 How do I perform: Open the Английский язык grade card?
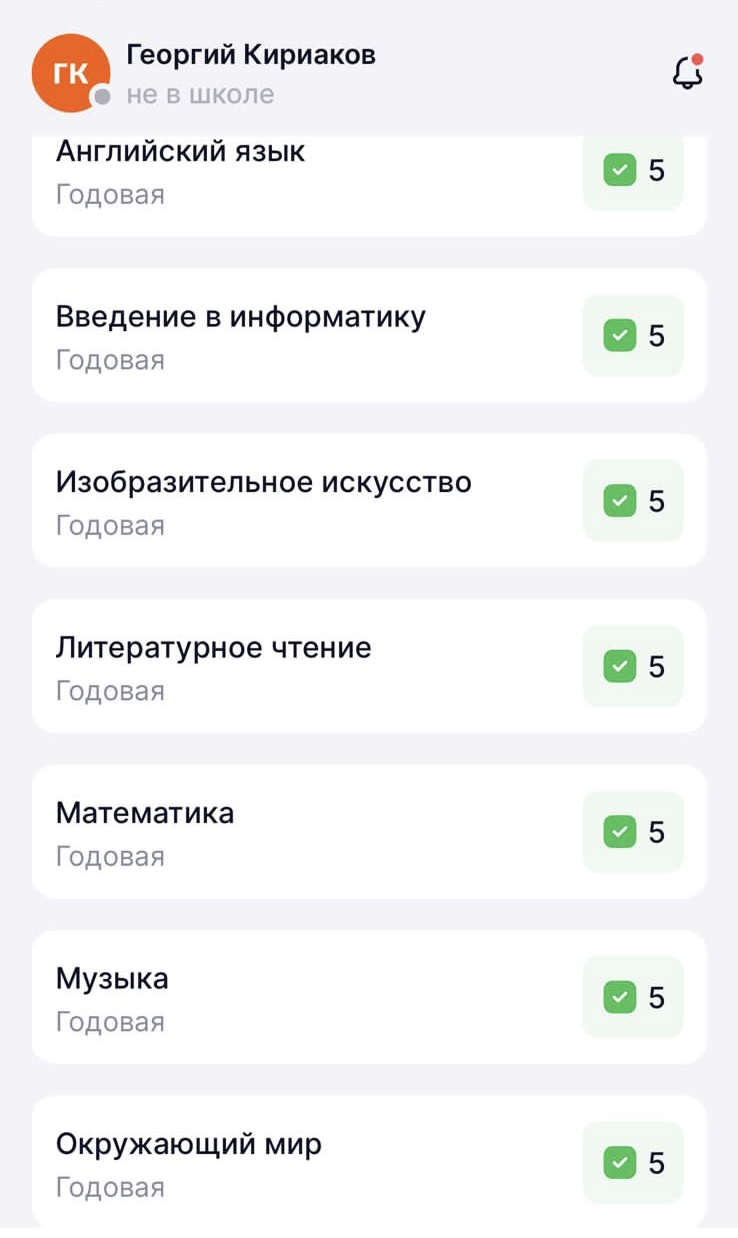click(369, 186)
